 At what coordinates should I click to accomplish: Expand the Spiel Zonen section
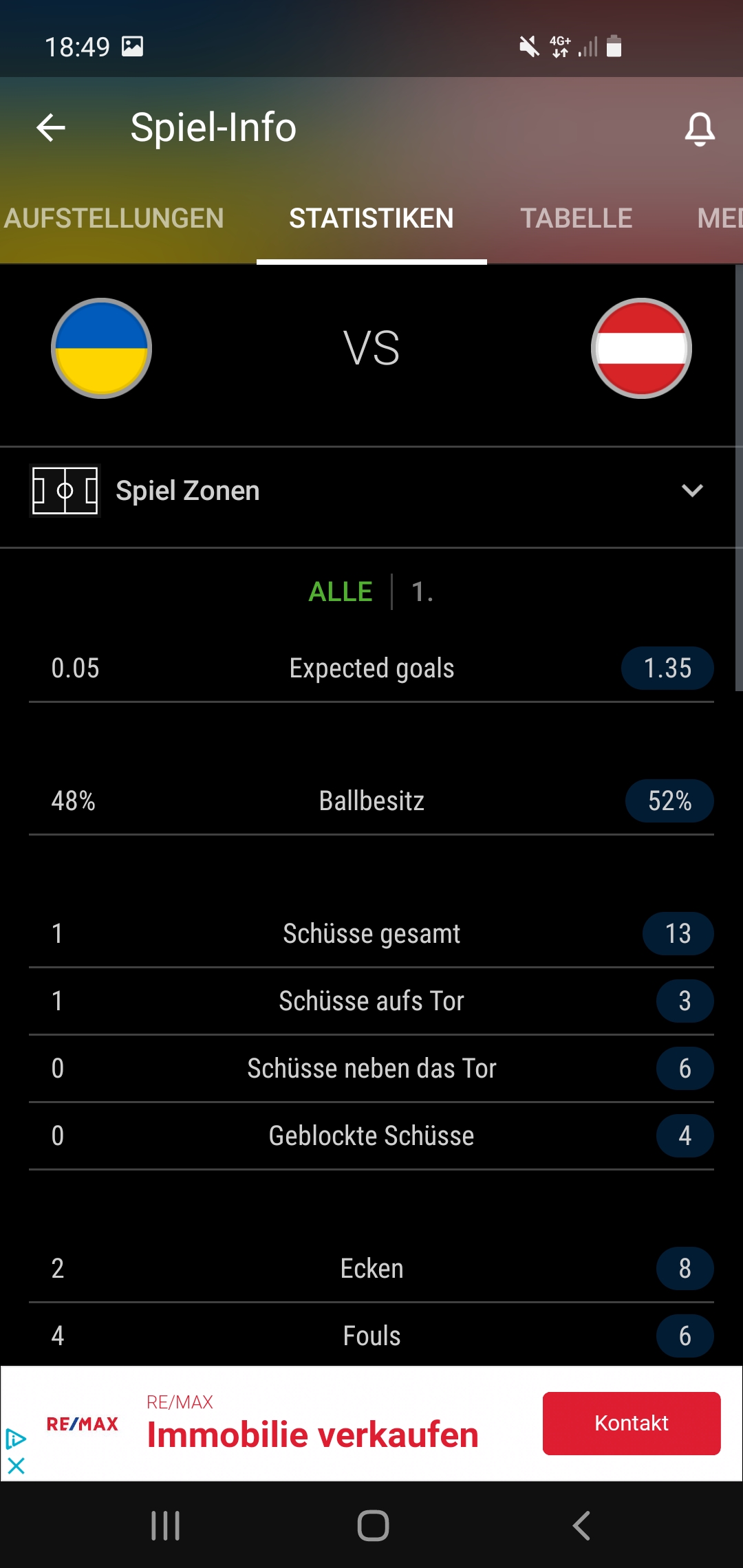[371, 490]
